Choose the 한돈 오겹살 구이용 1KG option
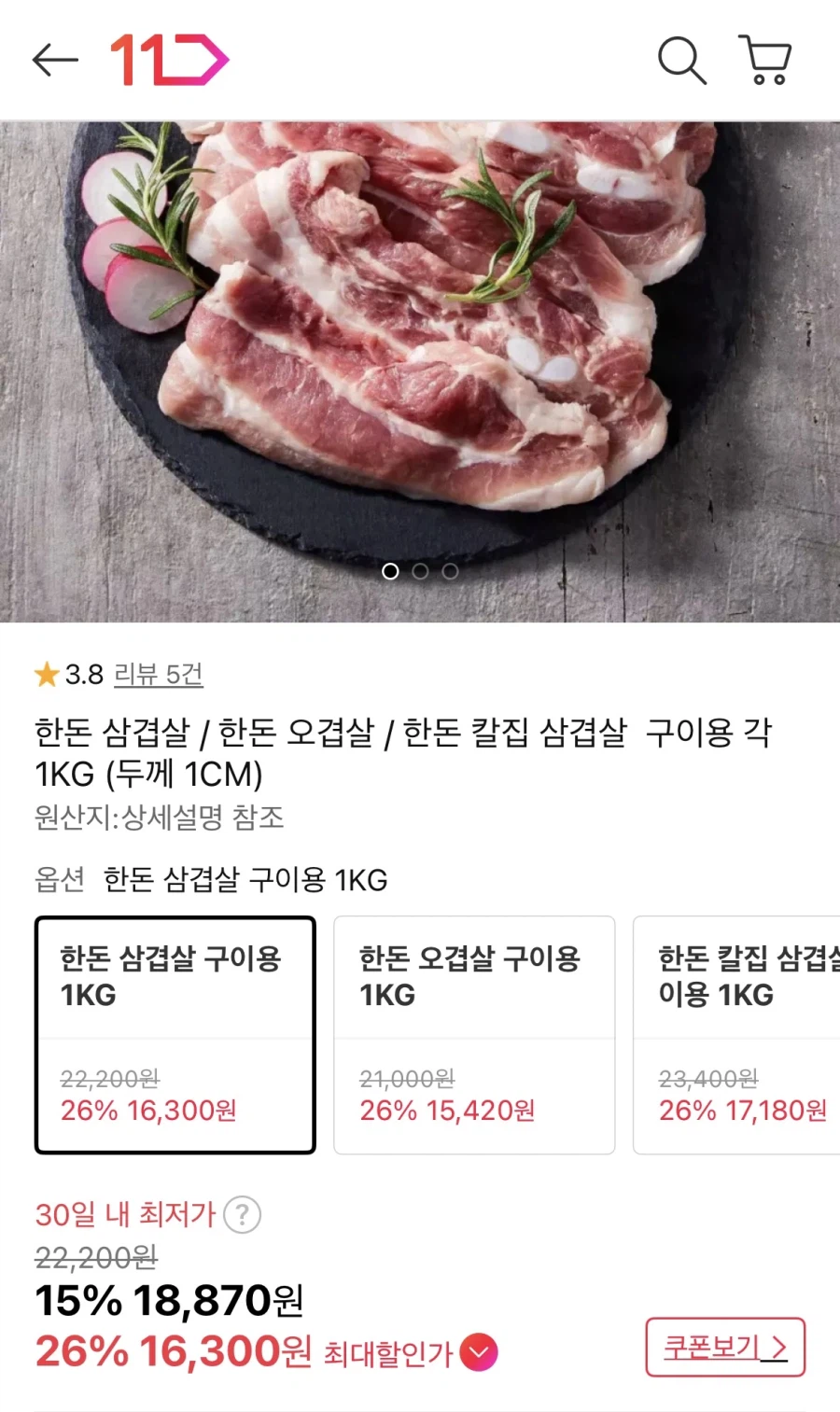This screenshot has width=840, height=1412. [x=474, y=1035]
